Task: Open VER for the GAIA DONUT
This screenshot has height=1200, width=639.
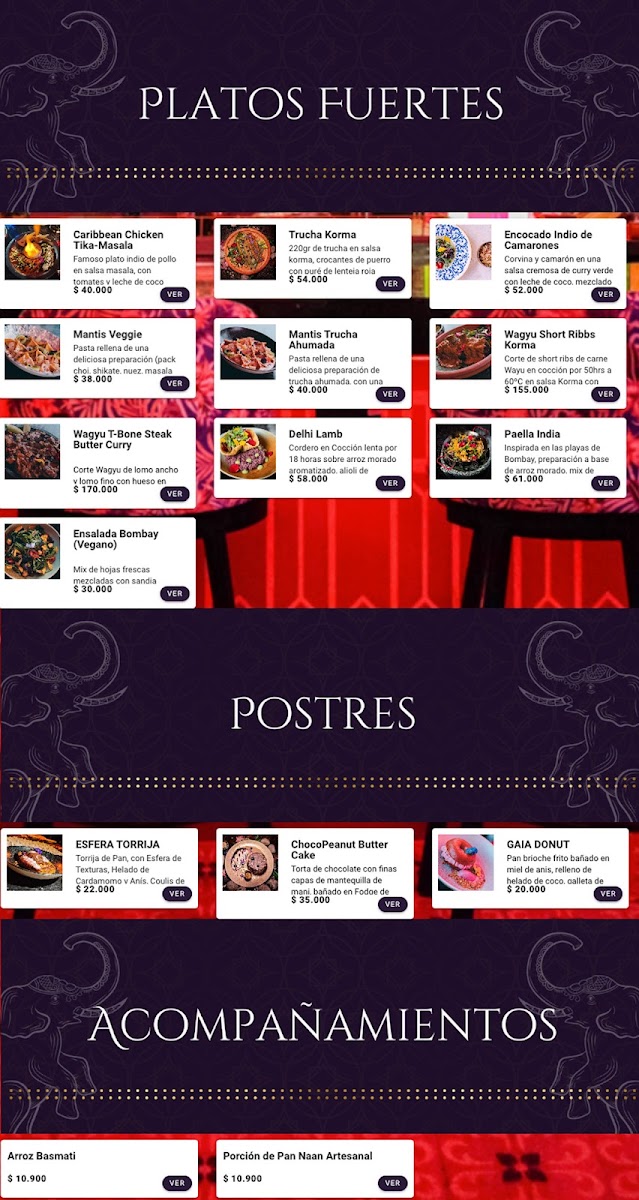Action: point(608,894)
